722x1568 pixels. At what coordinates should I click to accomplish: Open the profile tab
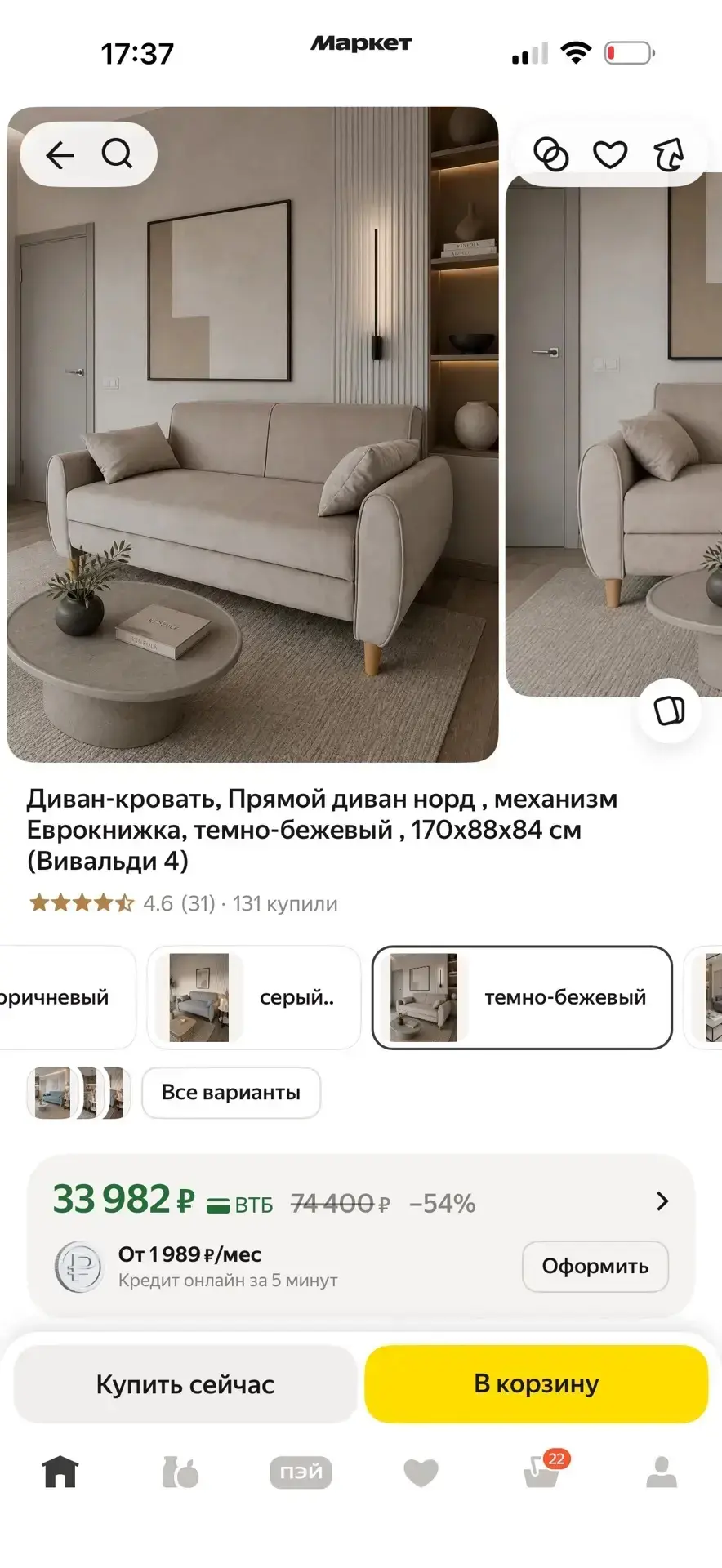[662, 1472]
